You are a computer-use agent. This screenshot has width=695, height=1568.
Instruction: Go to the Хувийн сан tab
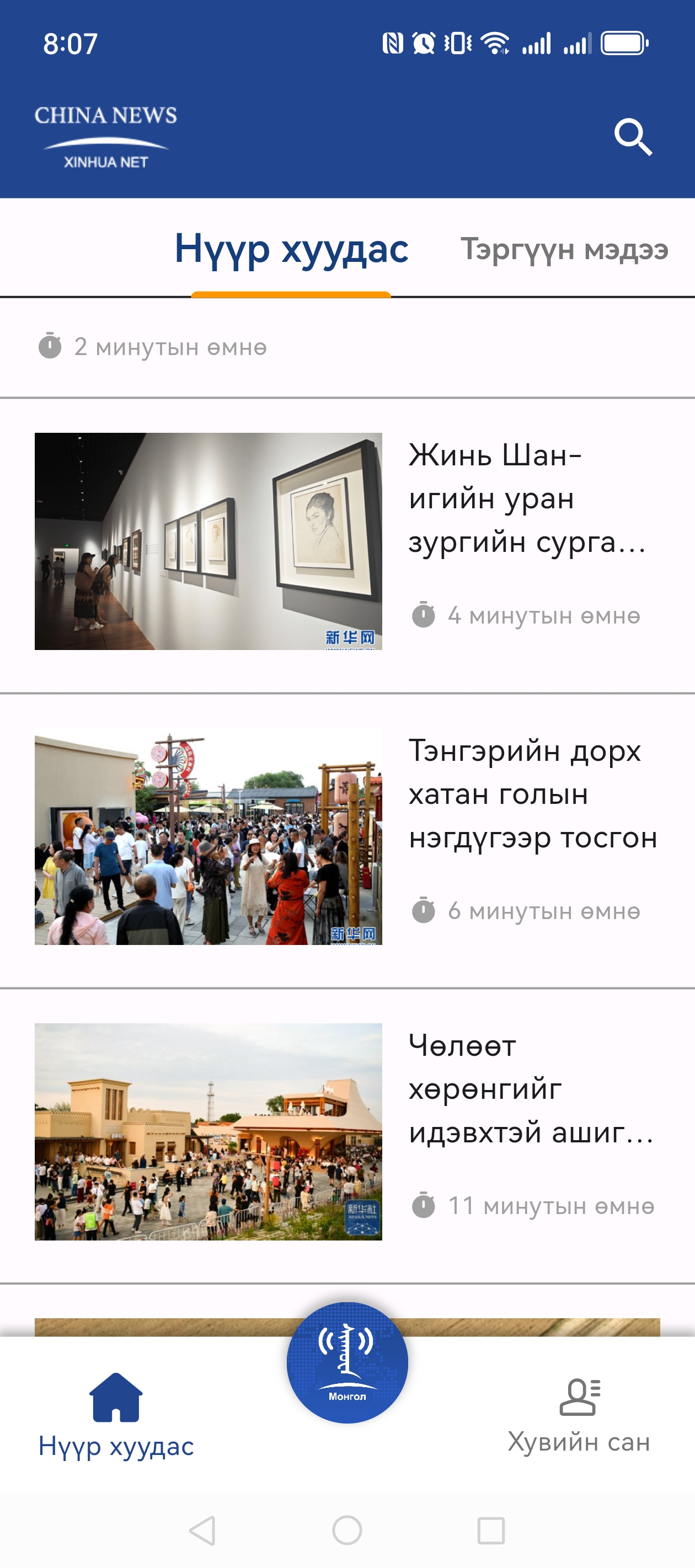[579, 1416]
